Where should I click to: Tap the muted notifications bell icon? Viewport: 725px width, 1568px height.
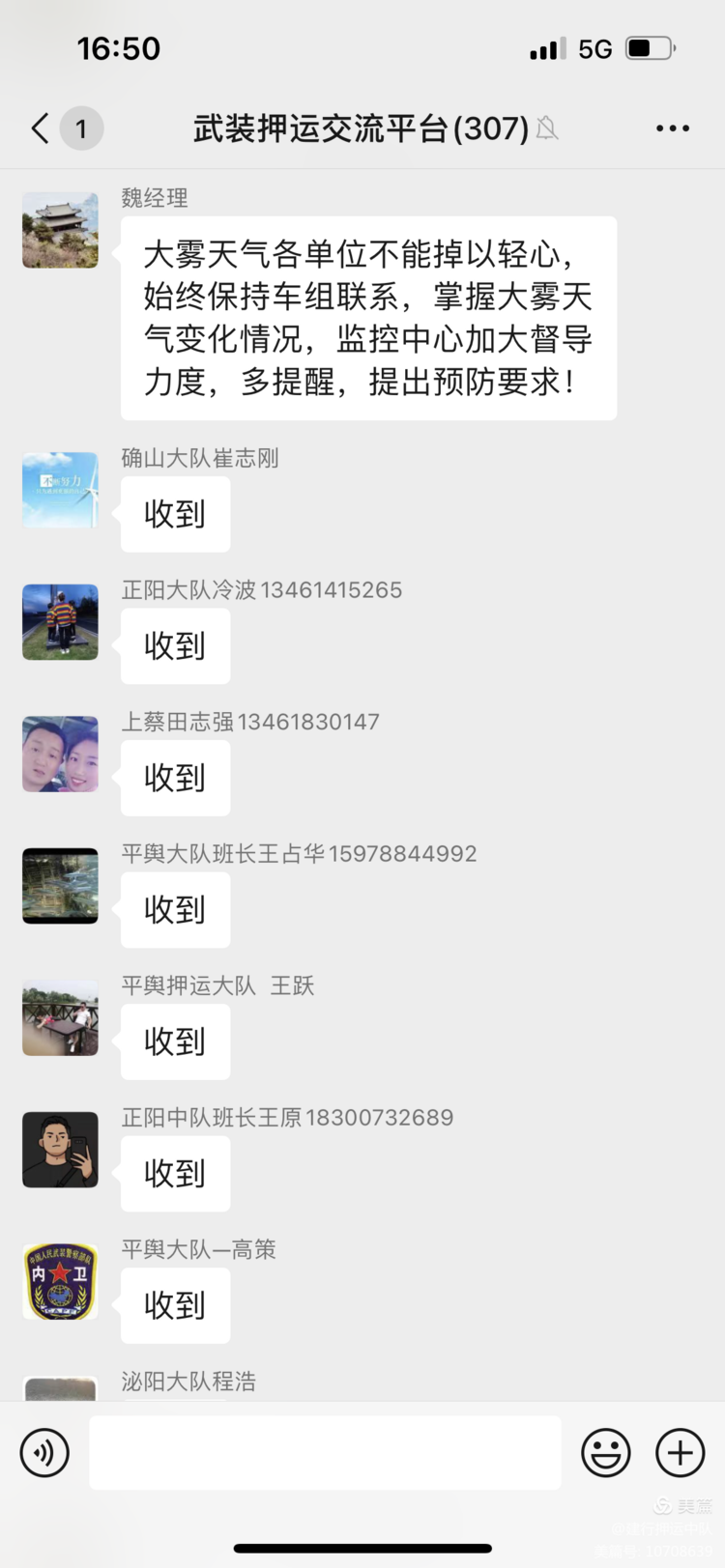pos(546,128)
